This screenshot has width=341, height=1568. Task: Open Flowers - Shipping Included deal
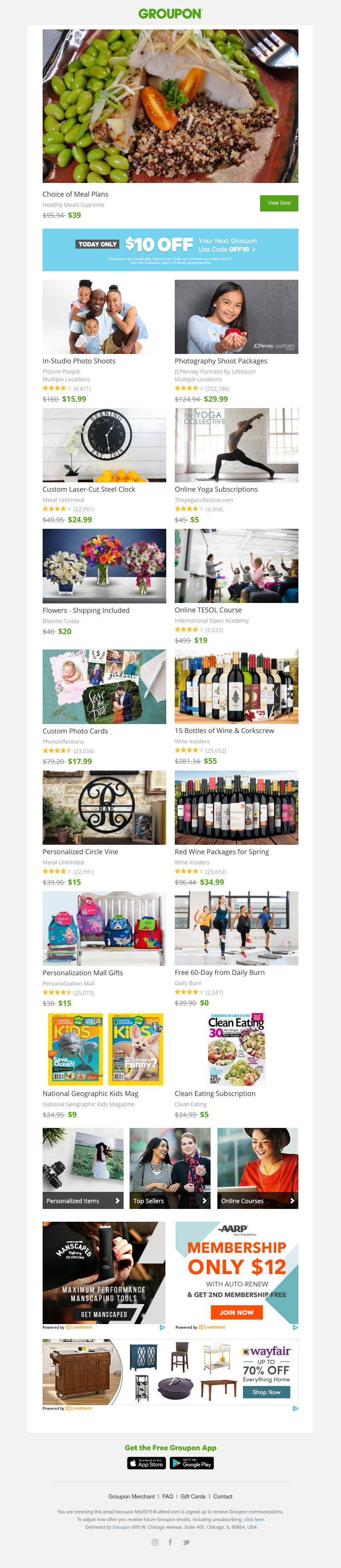pos(86,610)
